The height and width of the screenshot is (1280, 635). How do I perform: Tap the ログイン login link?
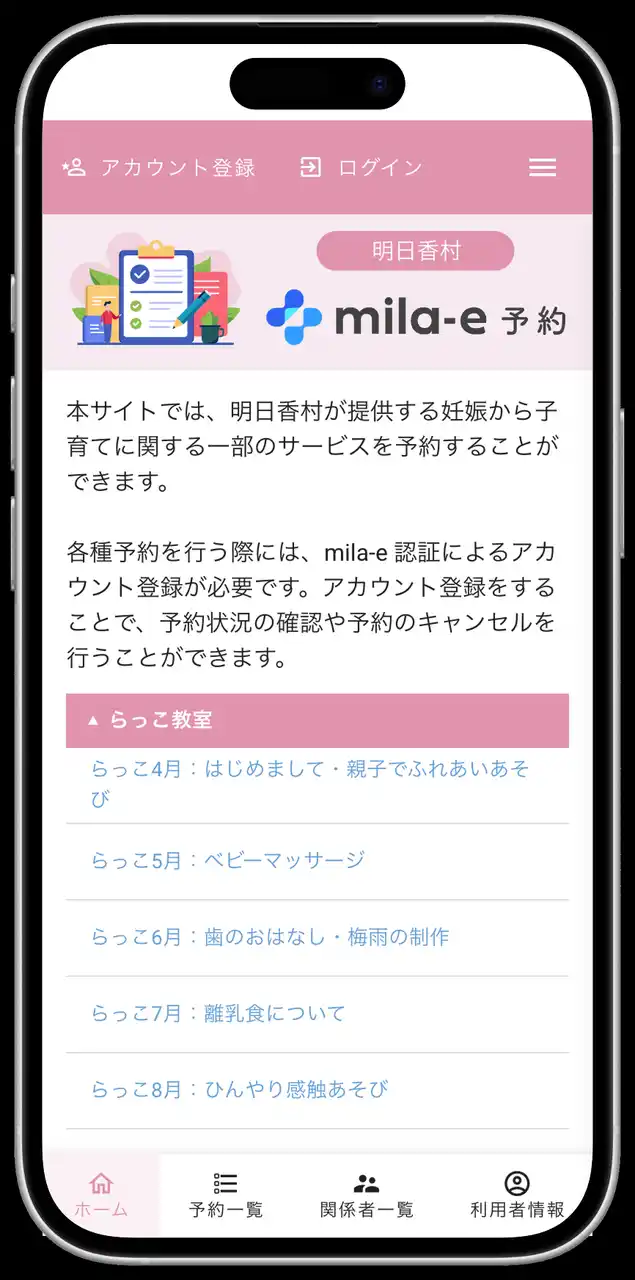click(x=362, y=168)
